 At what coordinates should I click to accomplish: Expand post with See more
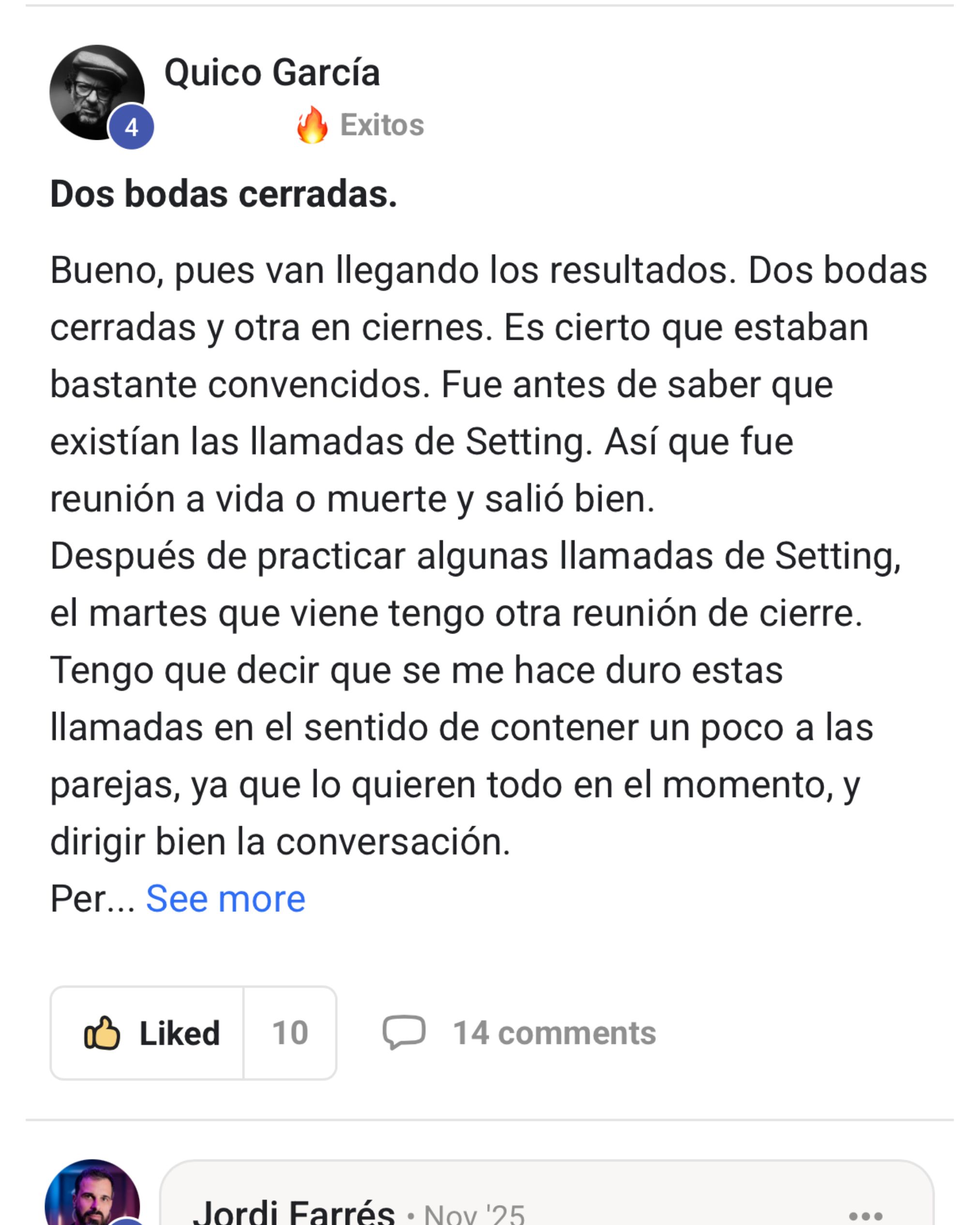(x=225, y=898)
